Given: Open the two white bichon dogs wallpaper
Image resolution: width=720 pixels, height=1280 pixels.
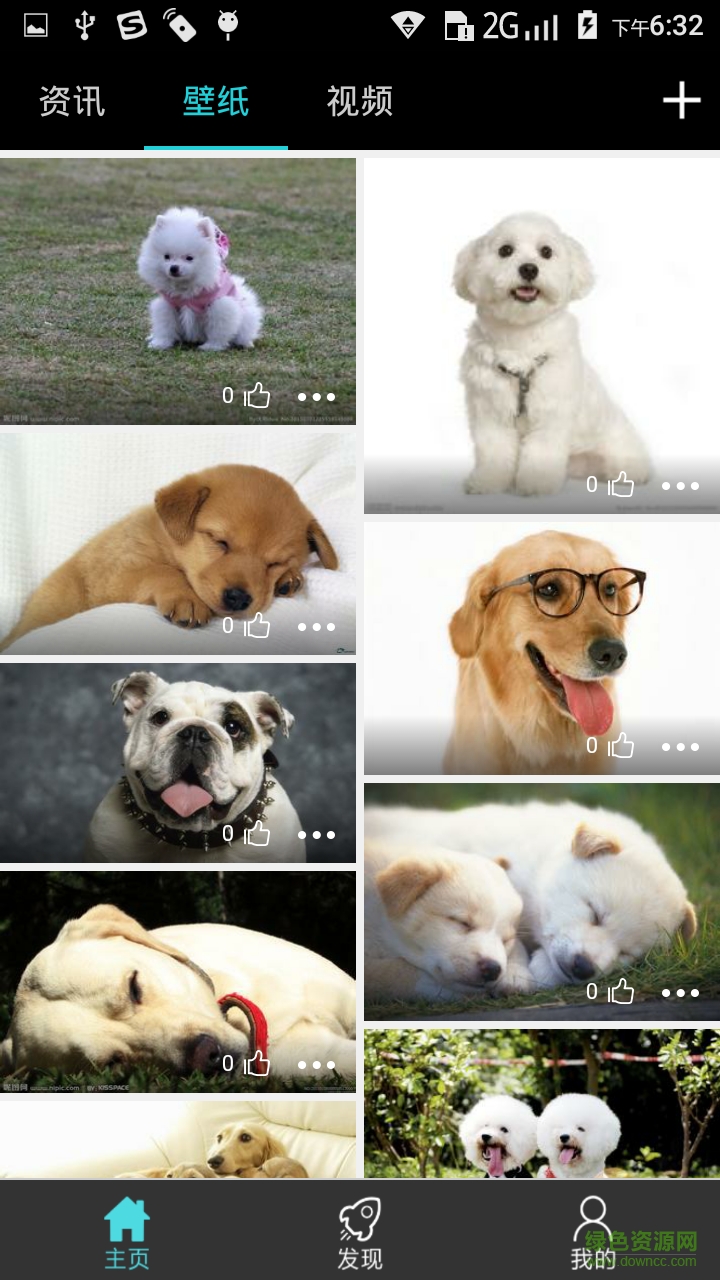Looking at the screenshot, I should point(540,1110).
